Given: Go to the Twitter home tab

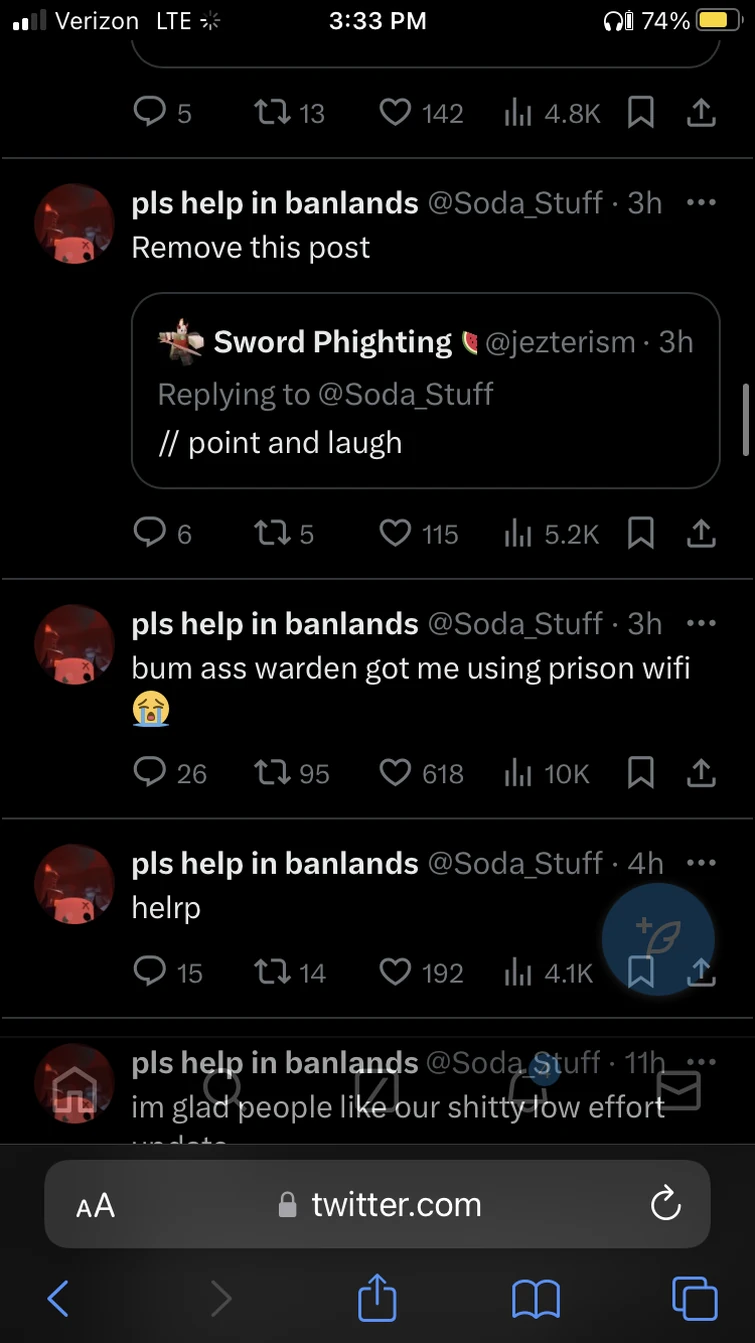Looking at the screenshot, I should 76,1090.
